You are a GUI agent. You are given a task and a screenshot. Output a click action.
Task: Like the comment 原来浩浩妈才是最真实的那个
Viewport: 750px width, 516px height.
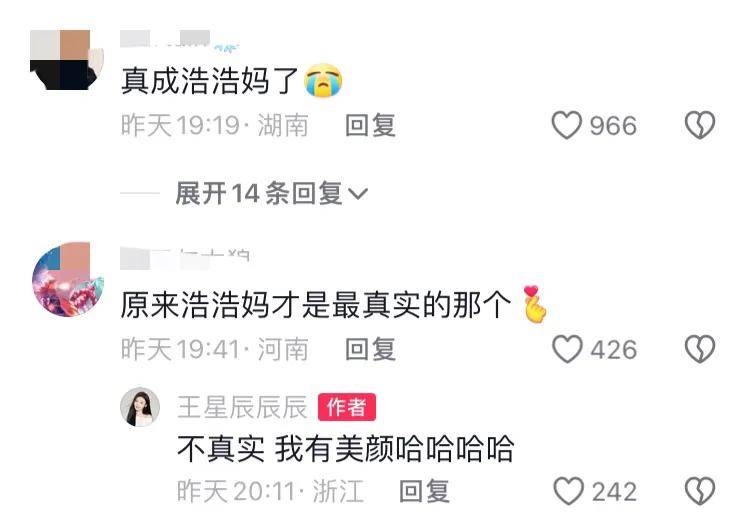click(x=567, y=348)
